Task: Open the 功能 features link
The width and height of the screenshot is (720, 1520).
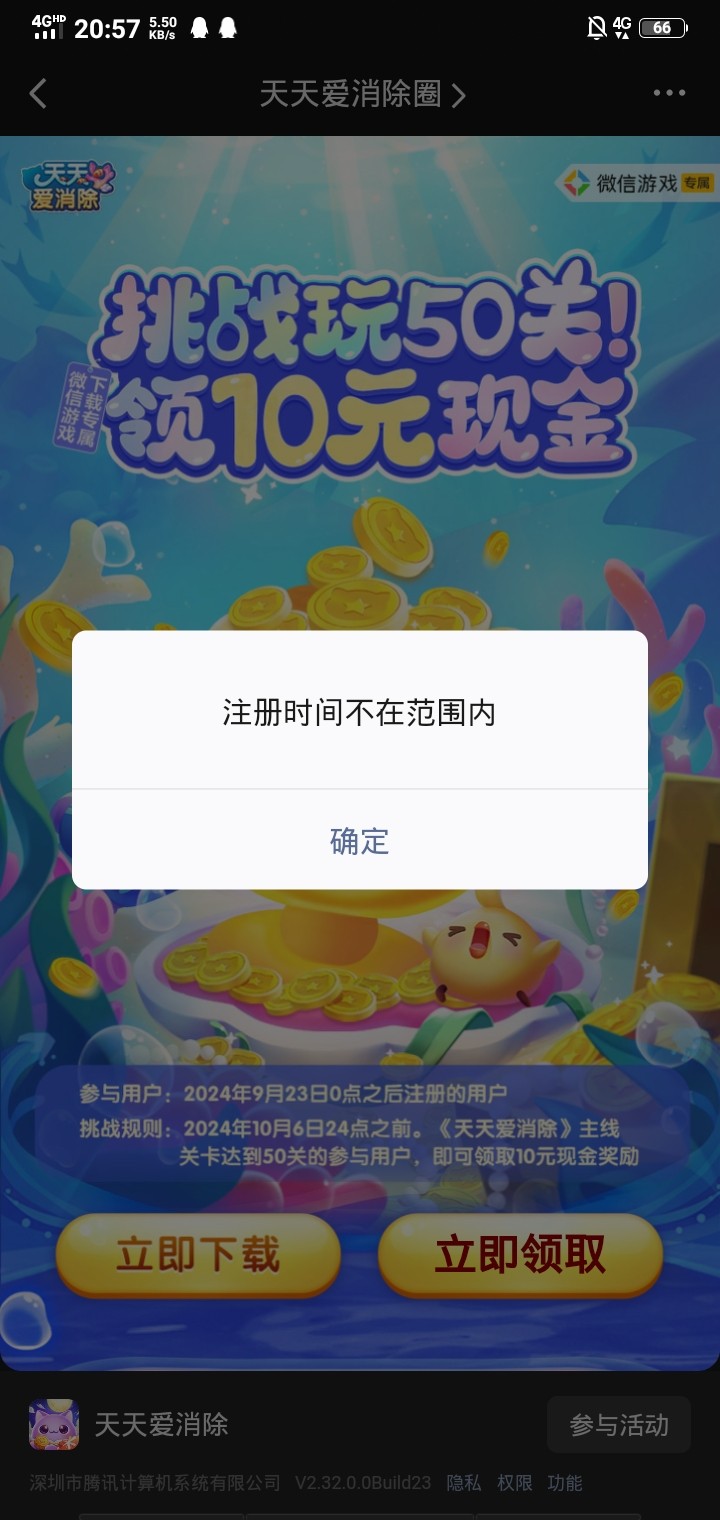Action: [x=565, y=1482]
